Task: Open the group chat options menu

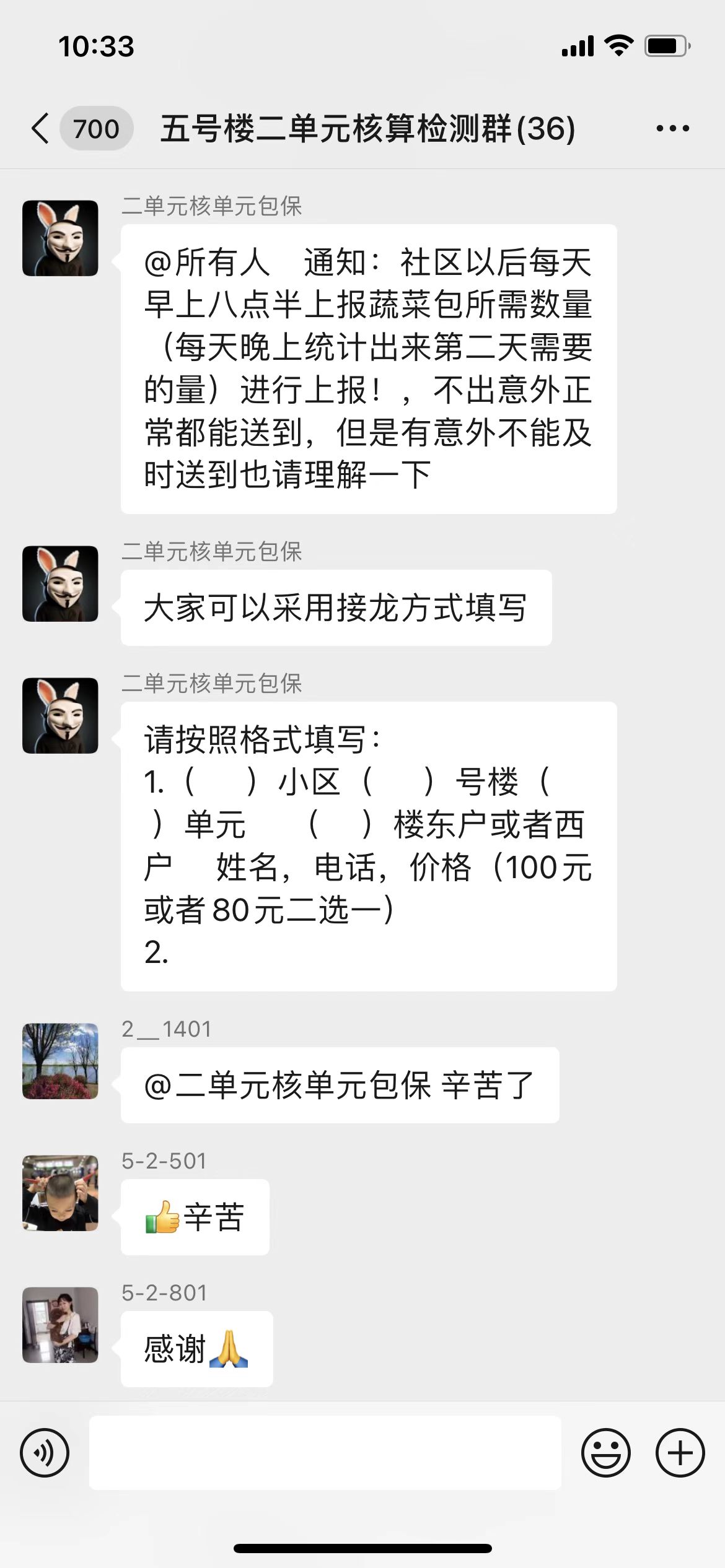Action: coord(672,129)
